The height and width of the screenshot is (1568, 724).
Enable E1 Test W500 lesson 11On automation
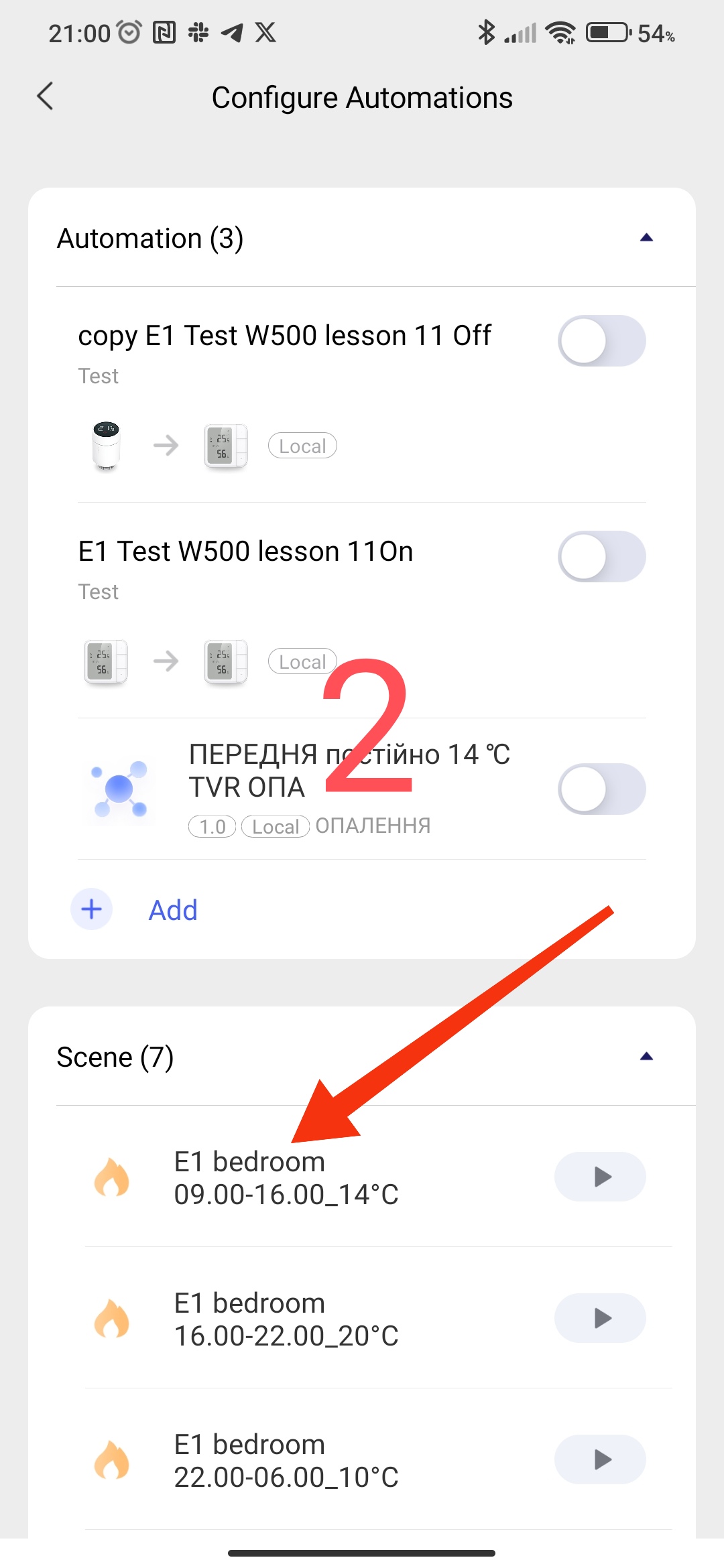tap(601, 557)
